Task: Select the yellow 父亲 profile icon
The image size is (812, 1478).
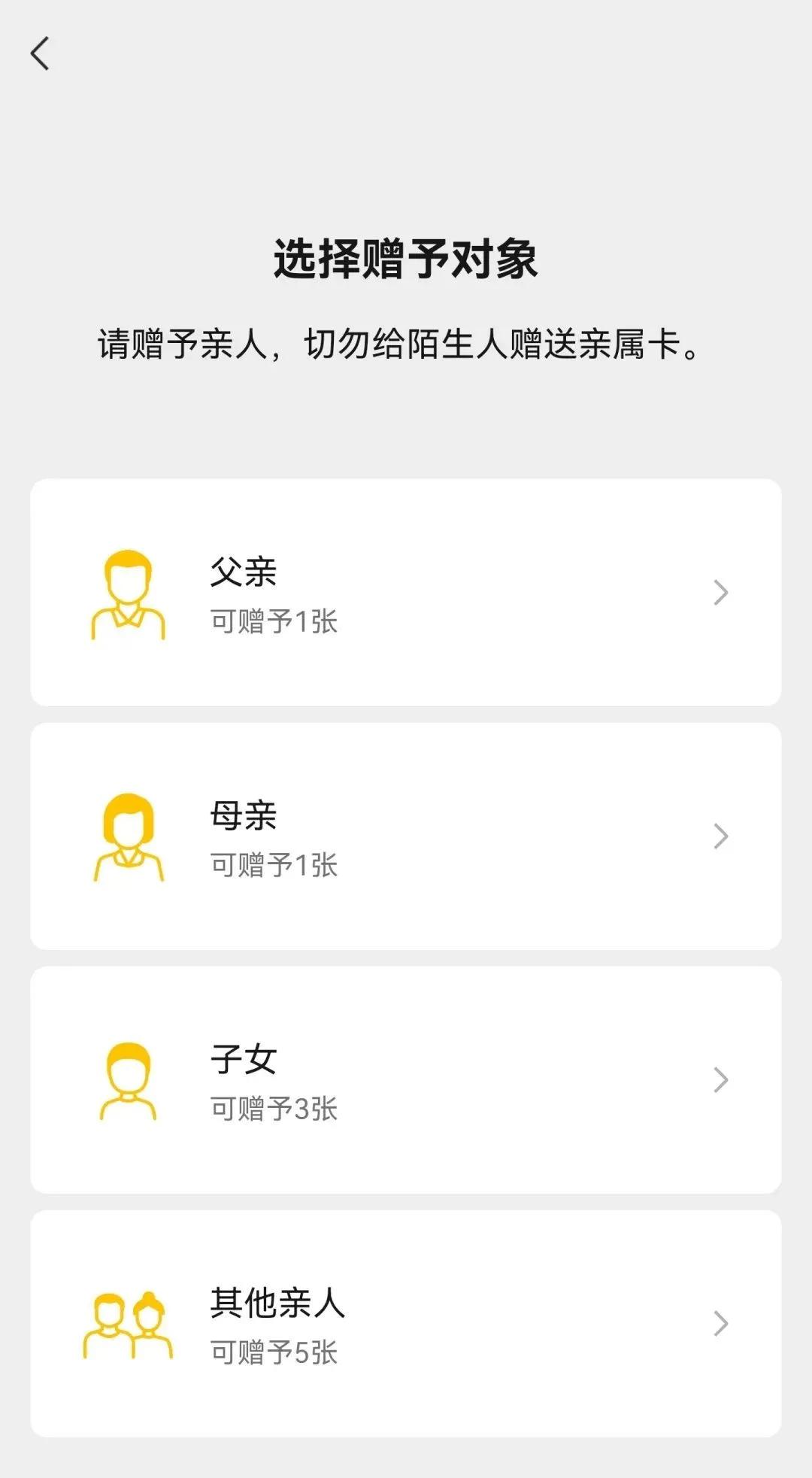Action: point(128,594)
